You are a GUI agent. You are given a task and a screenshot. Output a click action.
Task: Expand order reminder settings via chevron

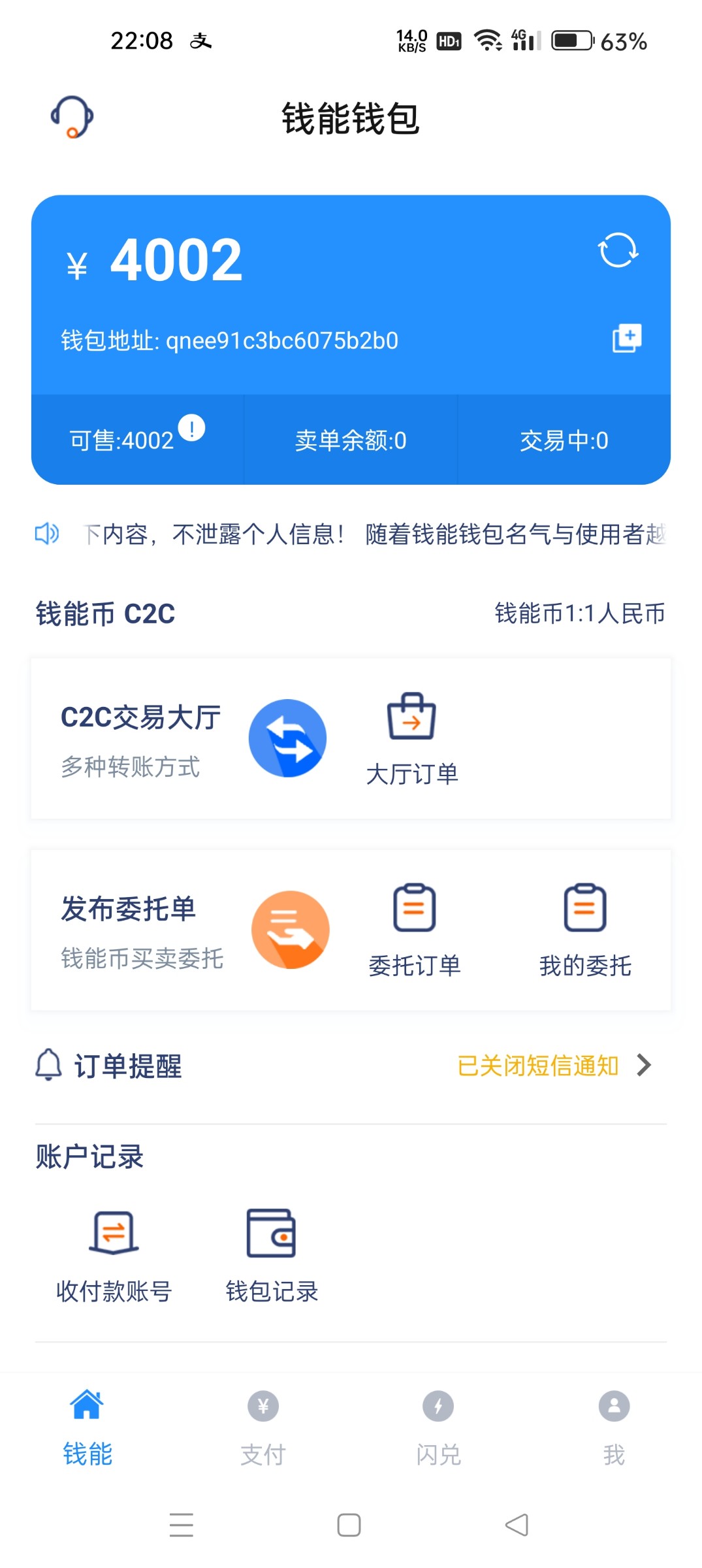pyautogui.click(x=644, y=1065)
